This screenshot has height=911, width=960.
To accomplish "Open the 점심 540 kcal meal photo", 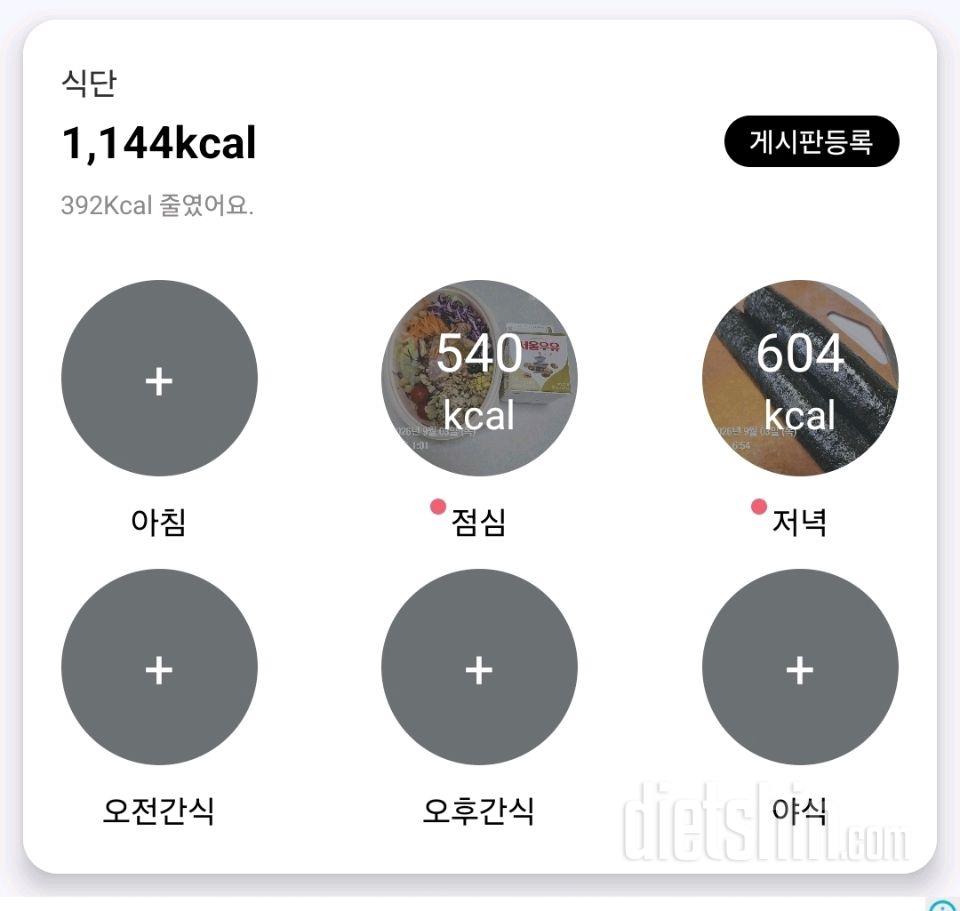I will click(x=479, y=378).
